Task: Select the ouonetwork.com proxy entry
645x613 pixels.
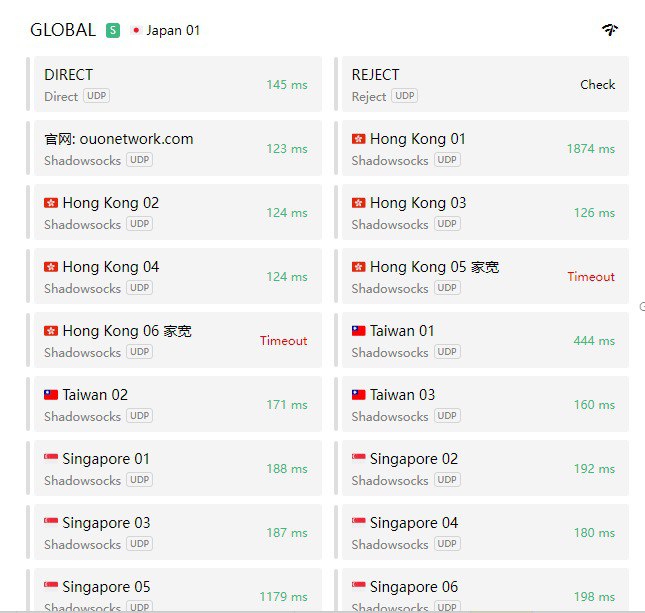Action: coord(150,148)
